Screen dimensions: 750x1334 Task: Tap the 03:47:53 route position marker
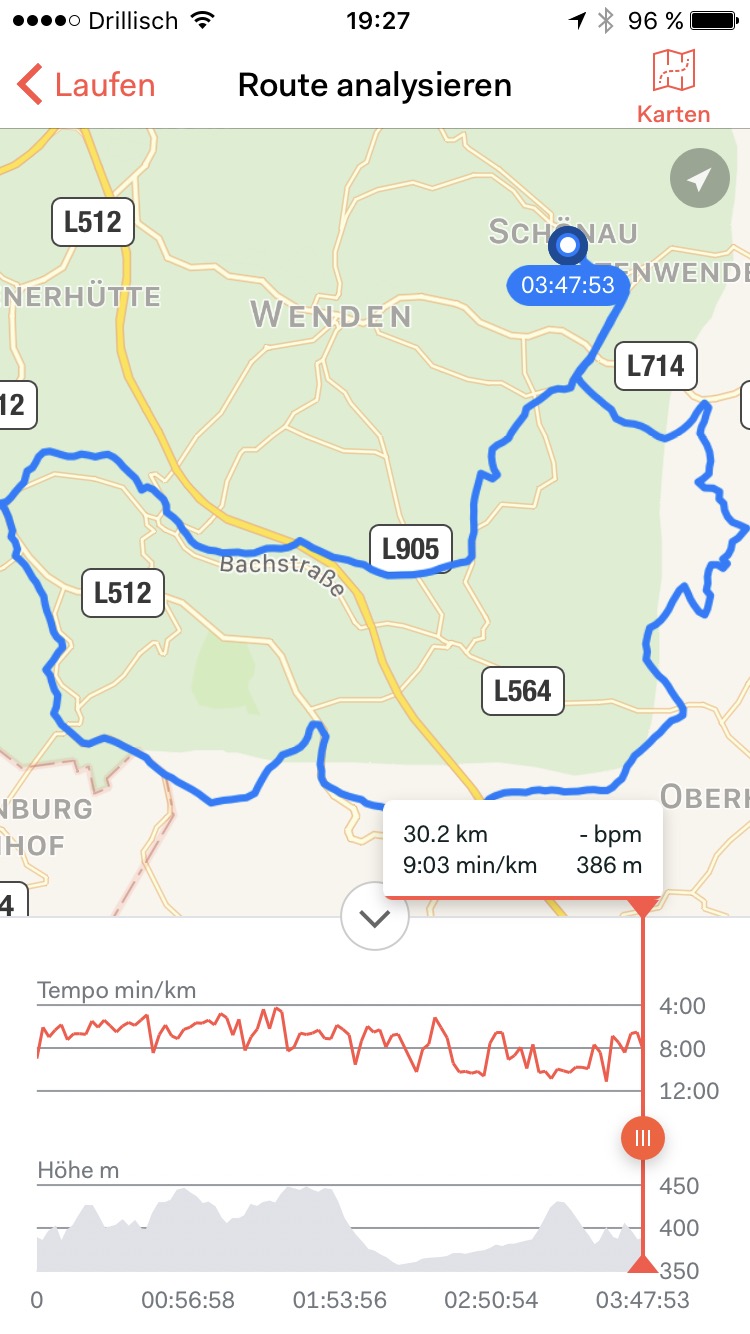pyautogui.click(x=569, y=245)
